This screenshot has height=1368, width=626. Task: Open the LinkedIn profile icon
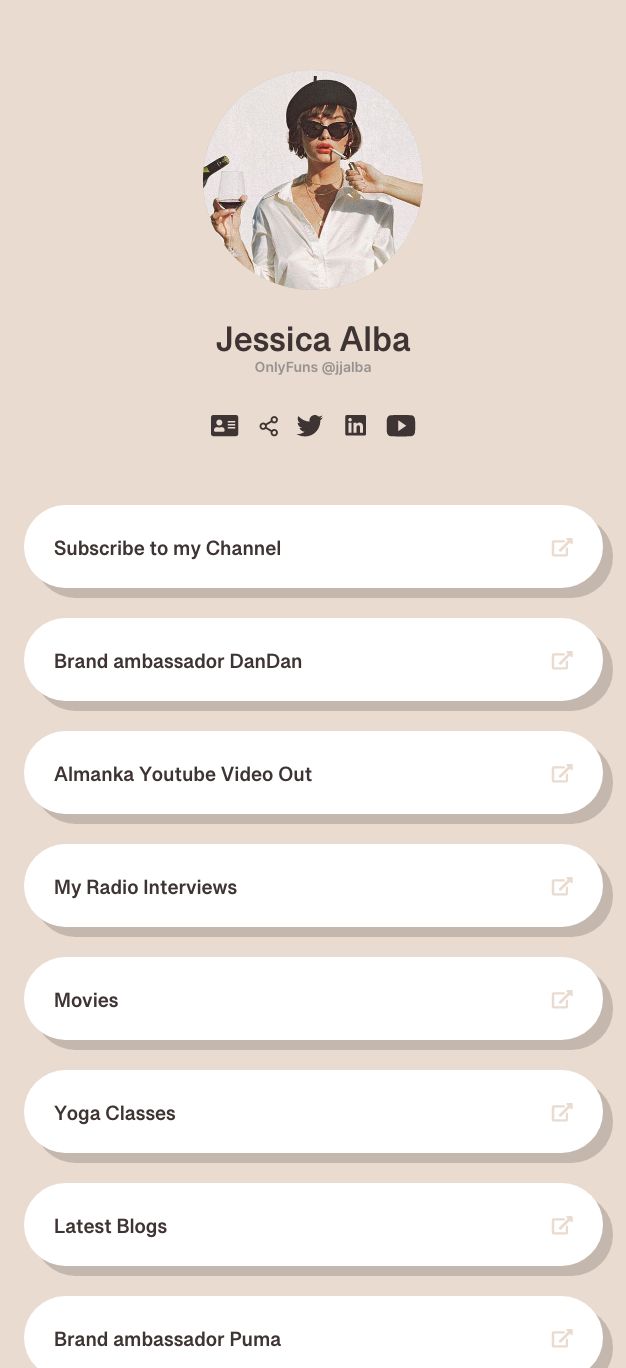(x=355, y=426)
